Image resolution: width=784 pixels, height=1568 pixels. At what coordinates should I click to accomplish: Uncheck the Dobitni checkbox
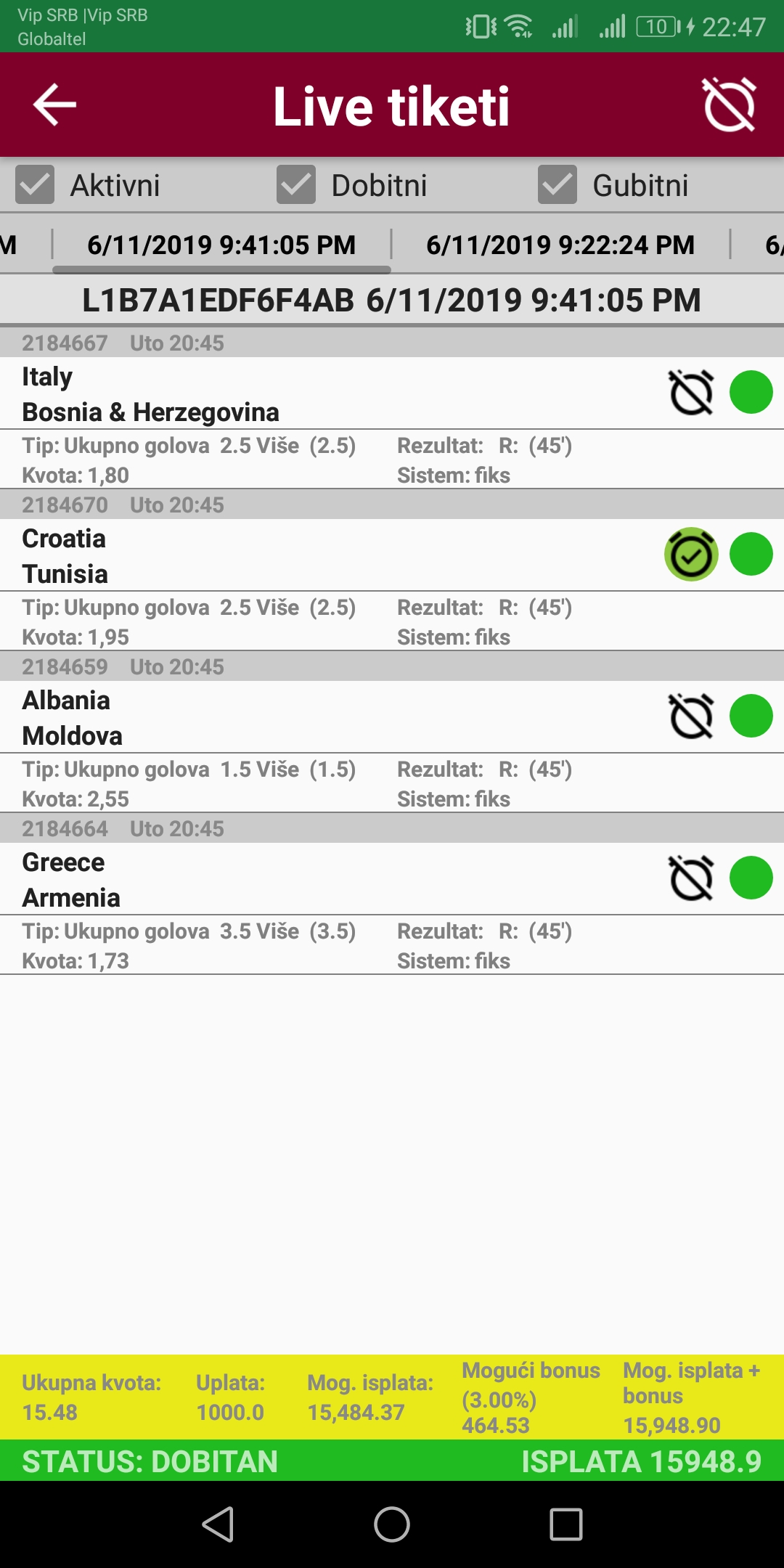[x=296, y=184]
